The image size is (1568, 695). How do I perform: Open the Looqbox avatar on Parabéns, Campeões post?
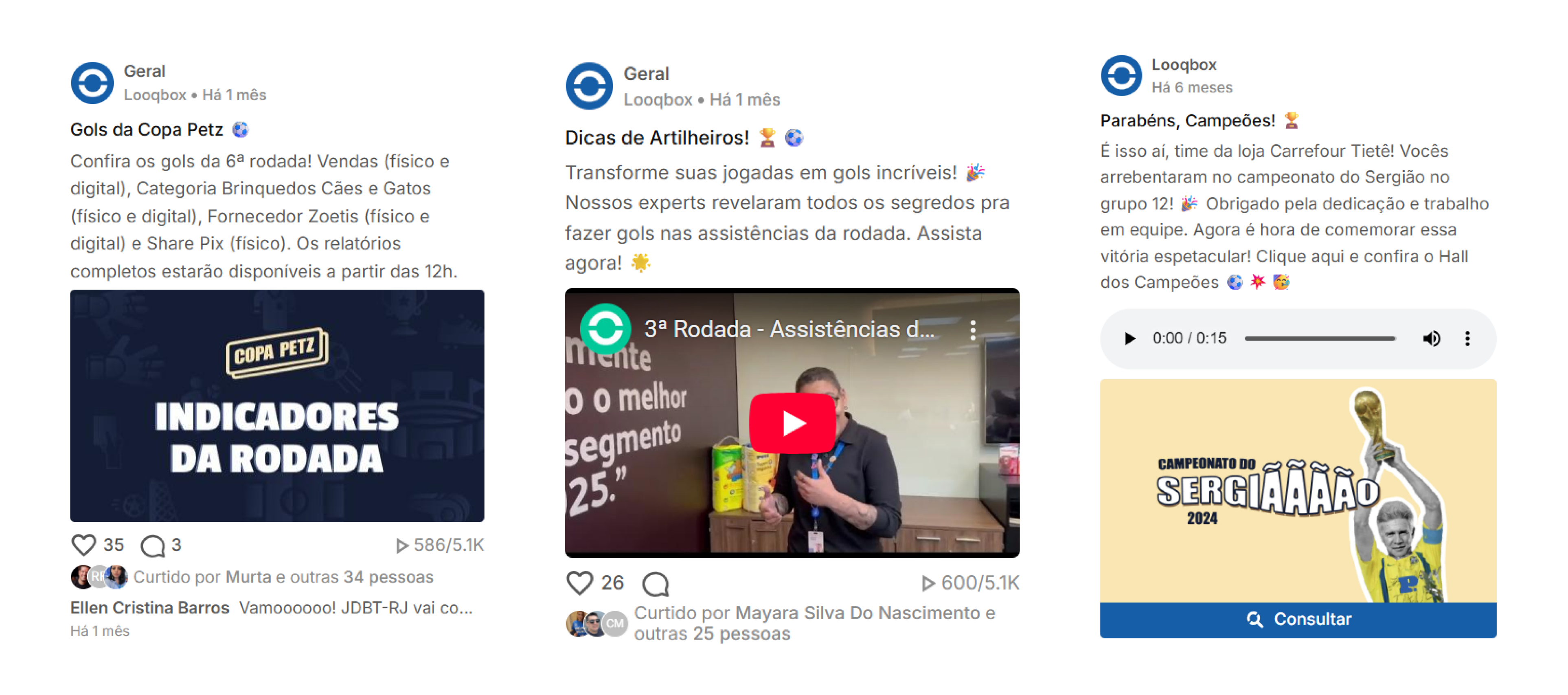click(1121, 76)
